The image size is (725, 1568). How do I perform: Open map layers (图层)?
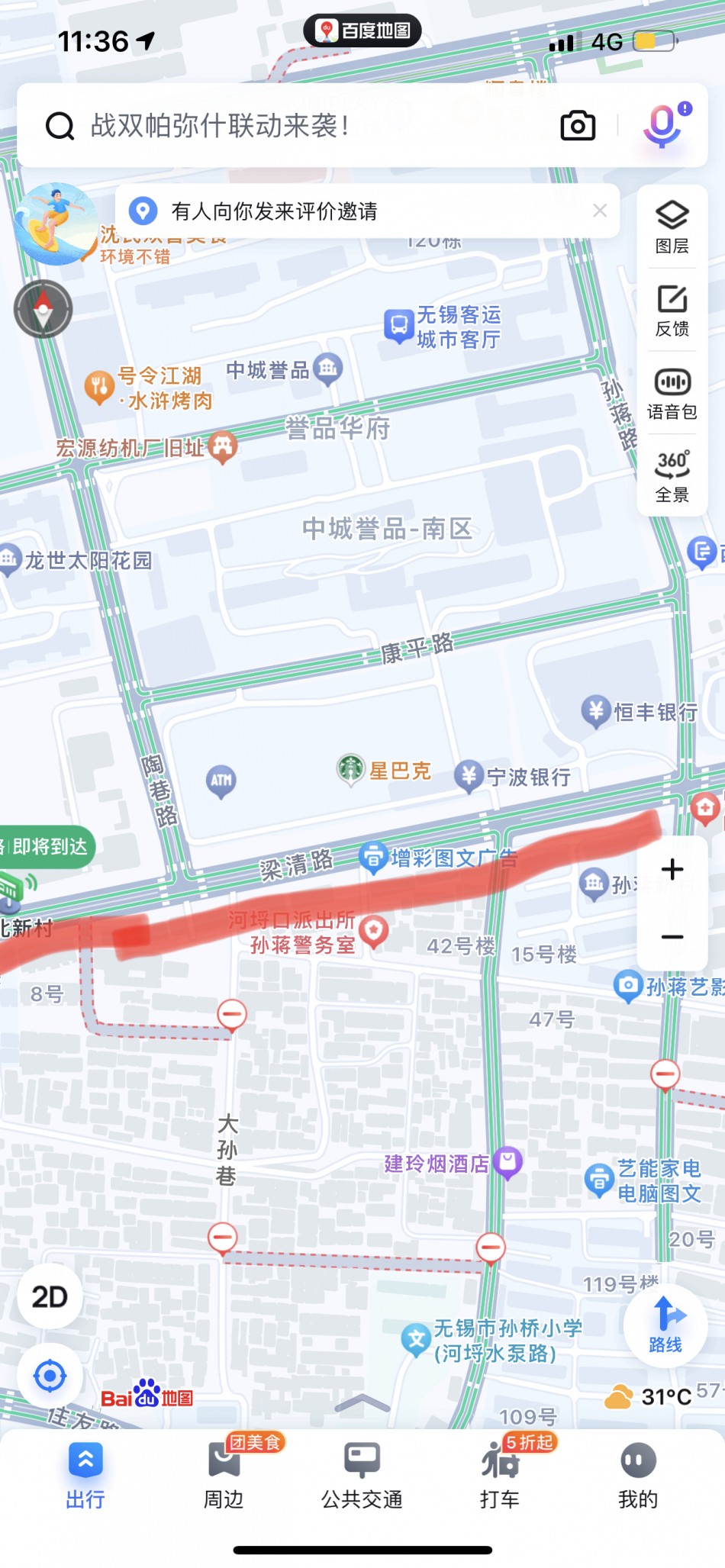coord(672,227)
